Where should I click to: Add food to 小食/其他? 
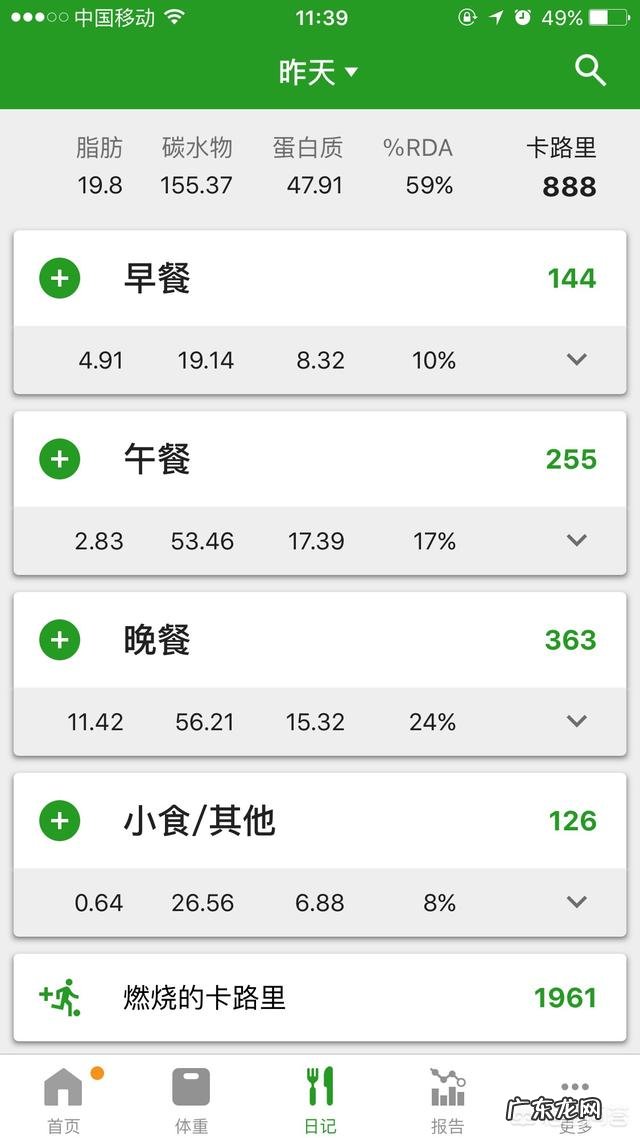[60, 821]
